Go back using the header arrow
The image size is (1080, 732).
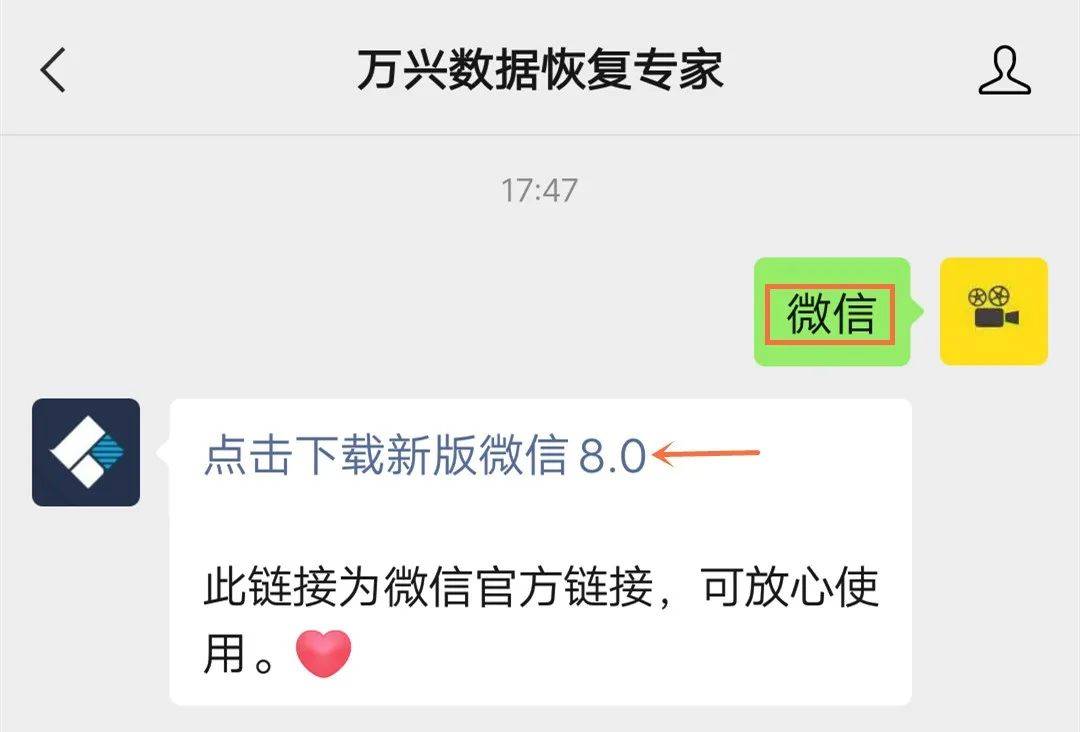pyautogui.click(x=53, y=71)
